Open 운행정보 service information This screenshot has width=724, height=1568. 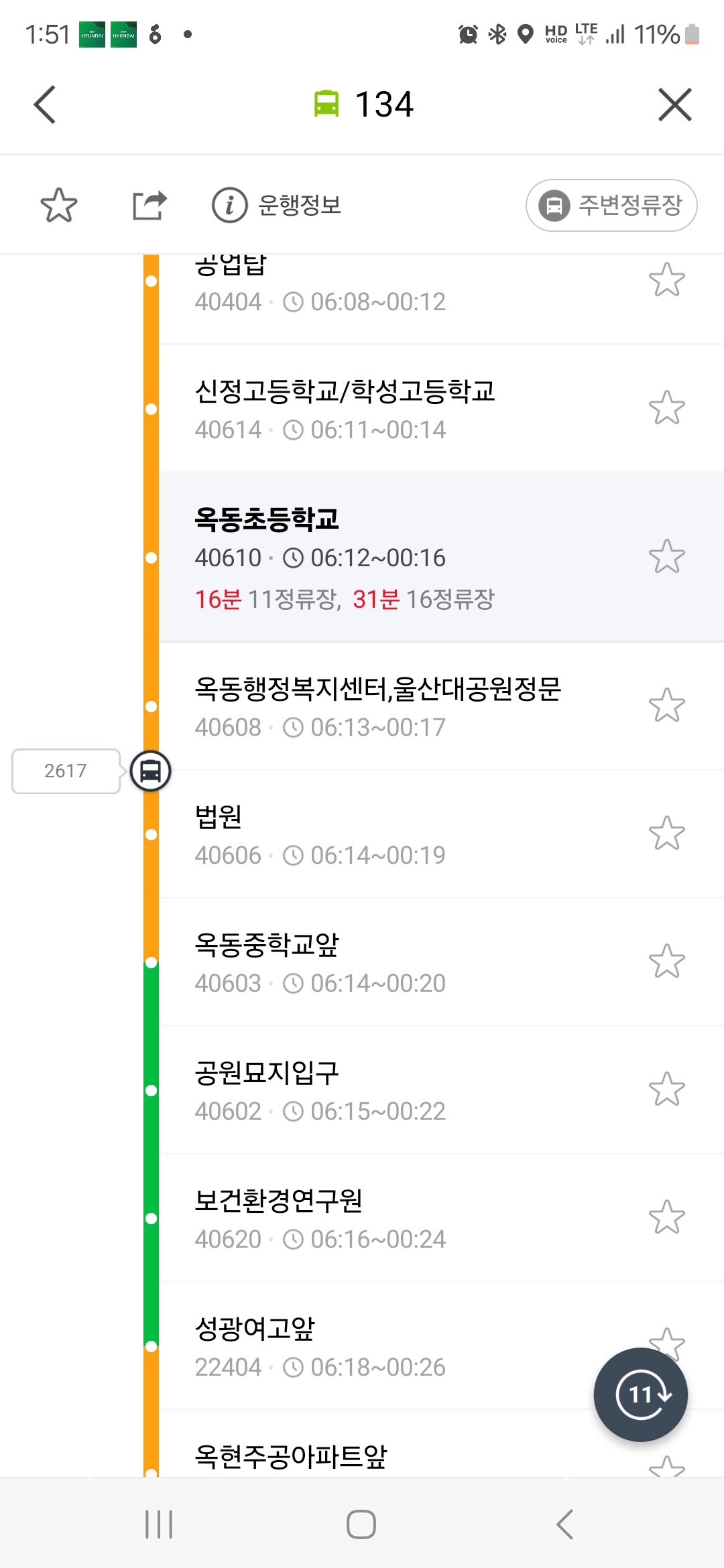tap(276, 205)
